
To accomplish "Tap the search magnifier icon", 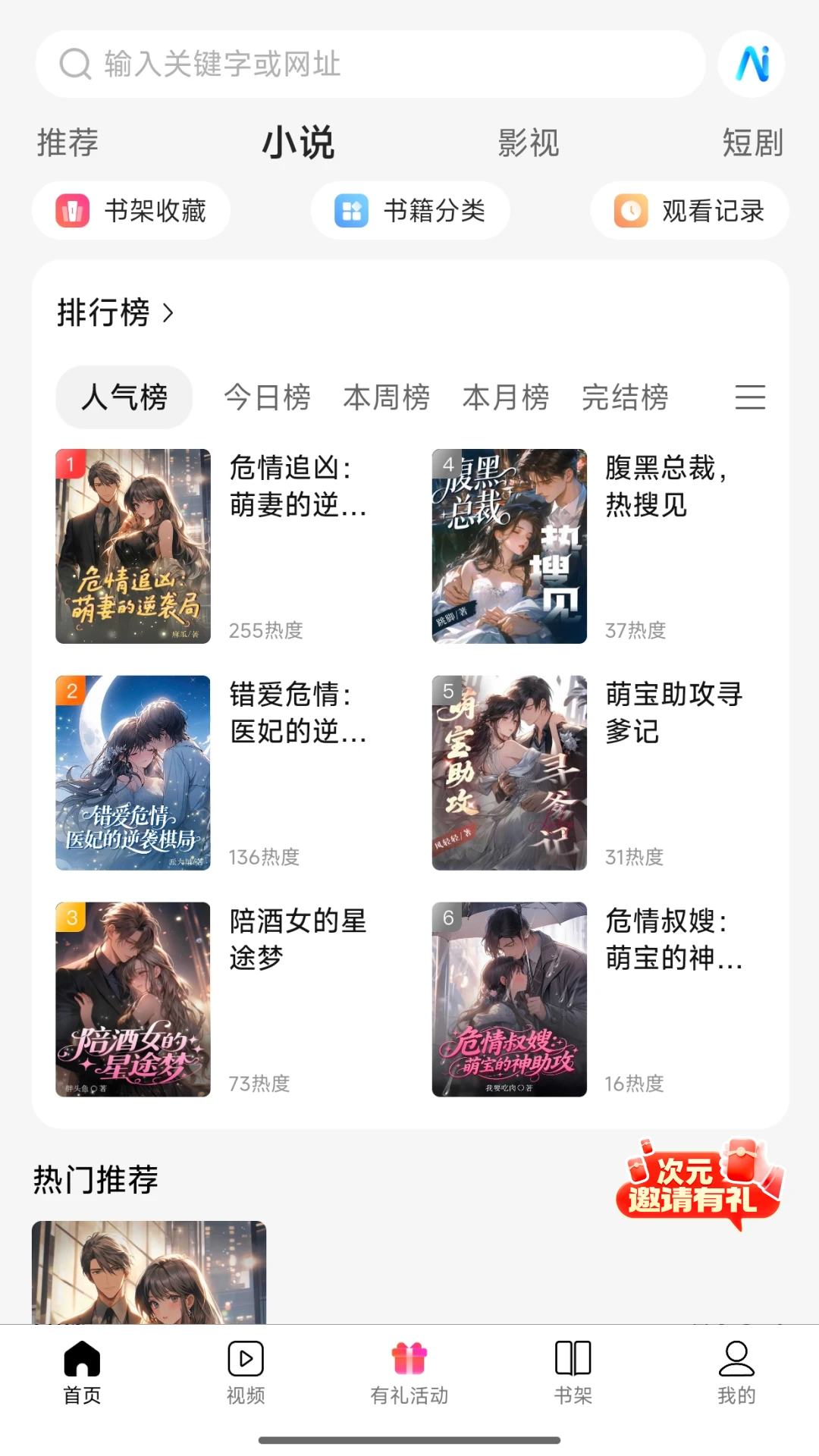I will click(x=74, y=64).
